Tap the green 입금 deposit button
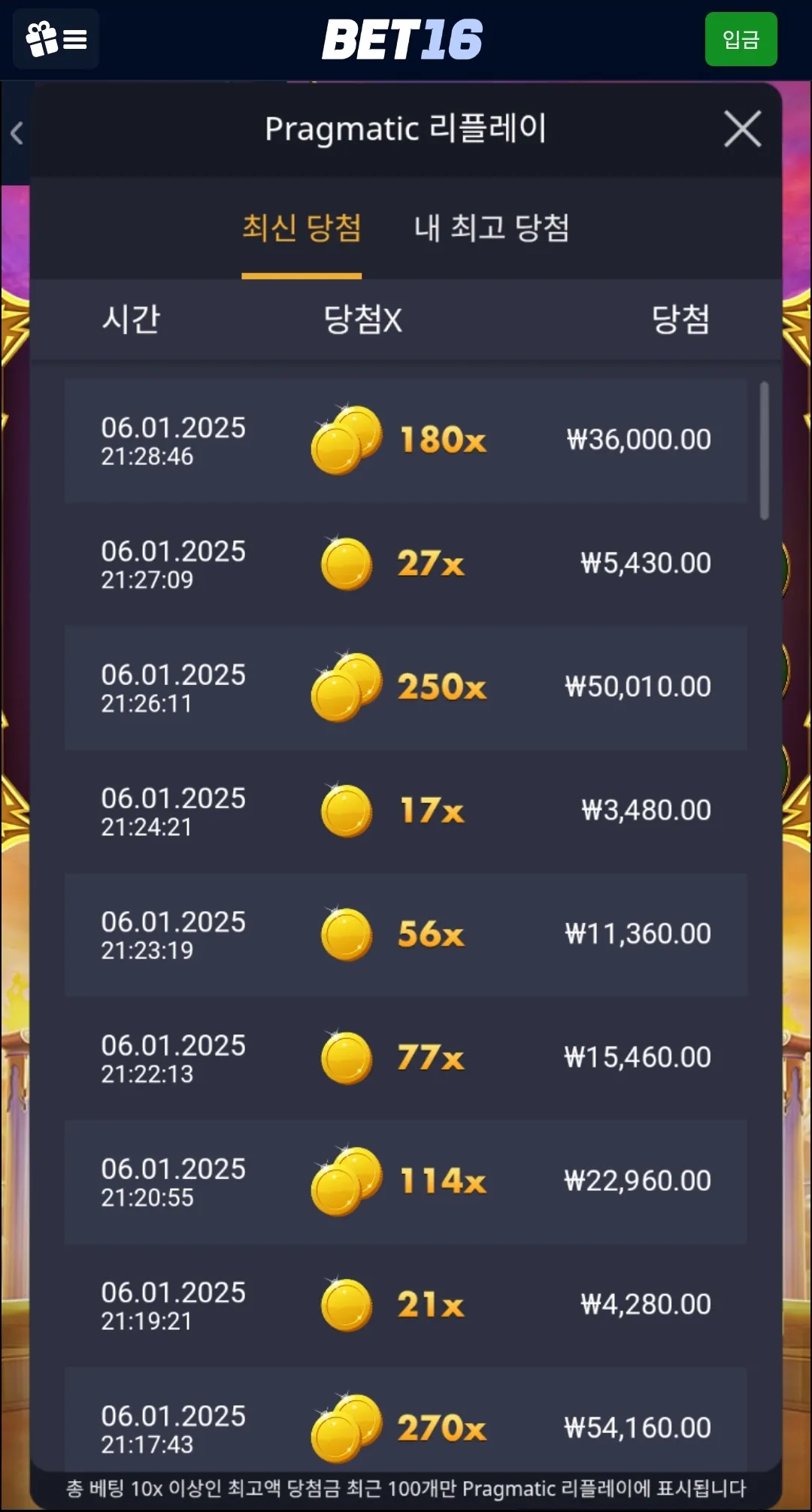812x1512 pixels. tap(741, 39)
